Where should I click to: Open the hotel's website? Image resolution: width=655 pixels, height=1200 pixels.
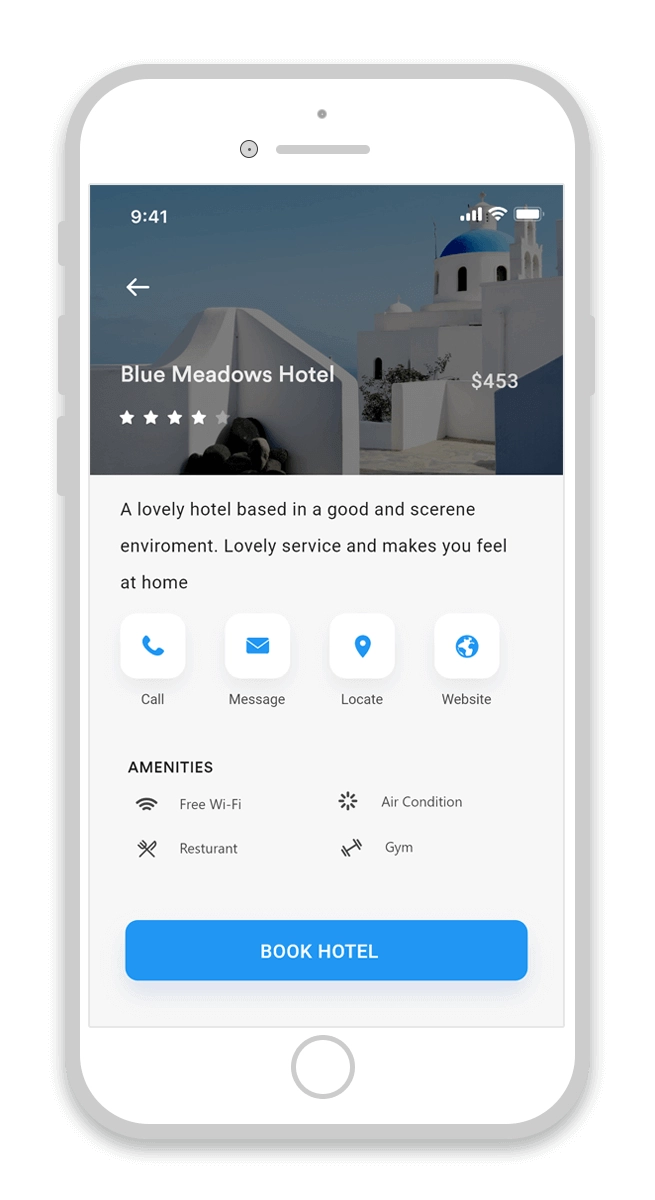467,646
